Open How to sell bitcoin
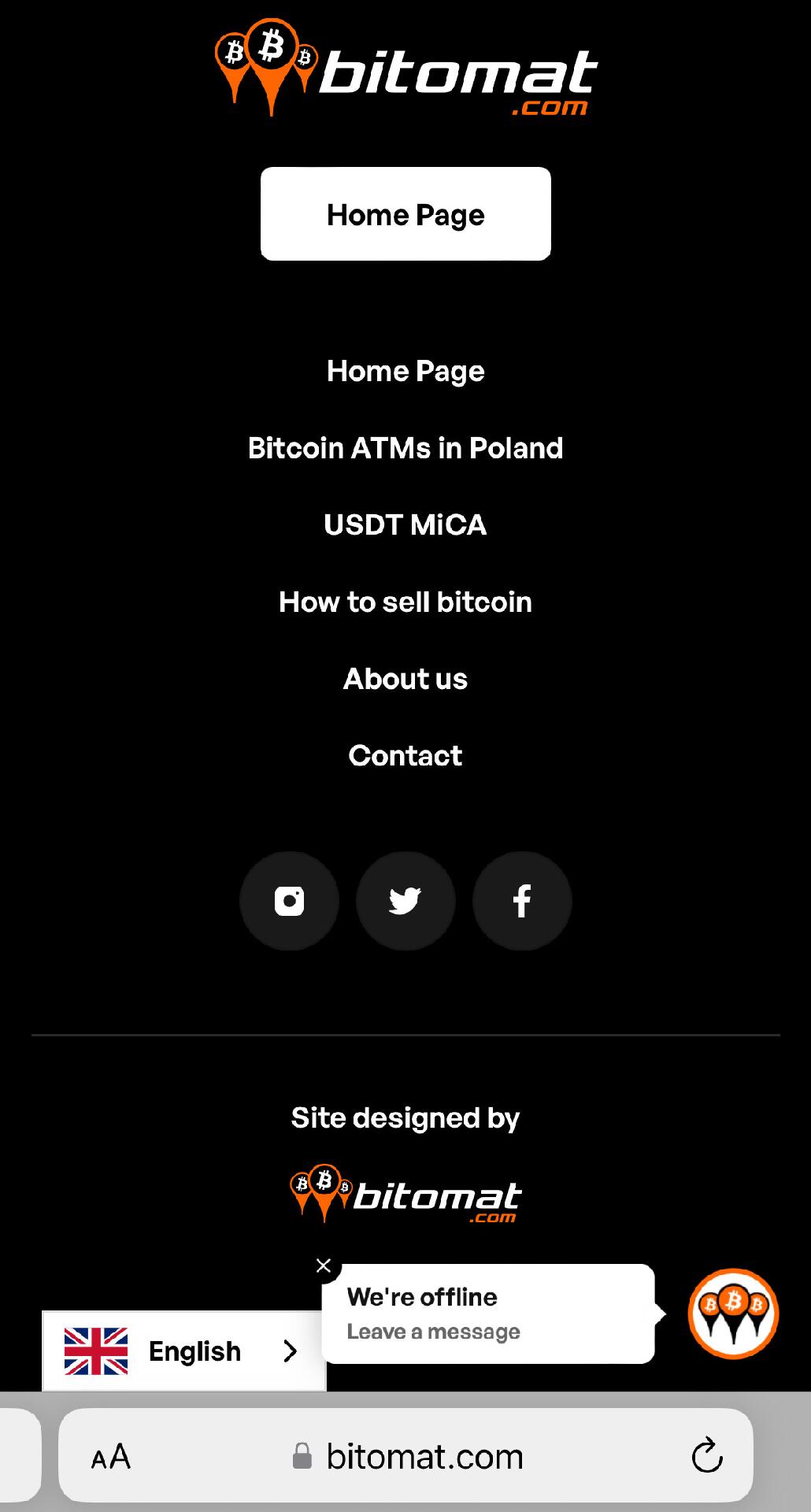Image resolution: width=811 pixels, height=1512 pixels. [405, 602]
